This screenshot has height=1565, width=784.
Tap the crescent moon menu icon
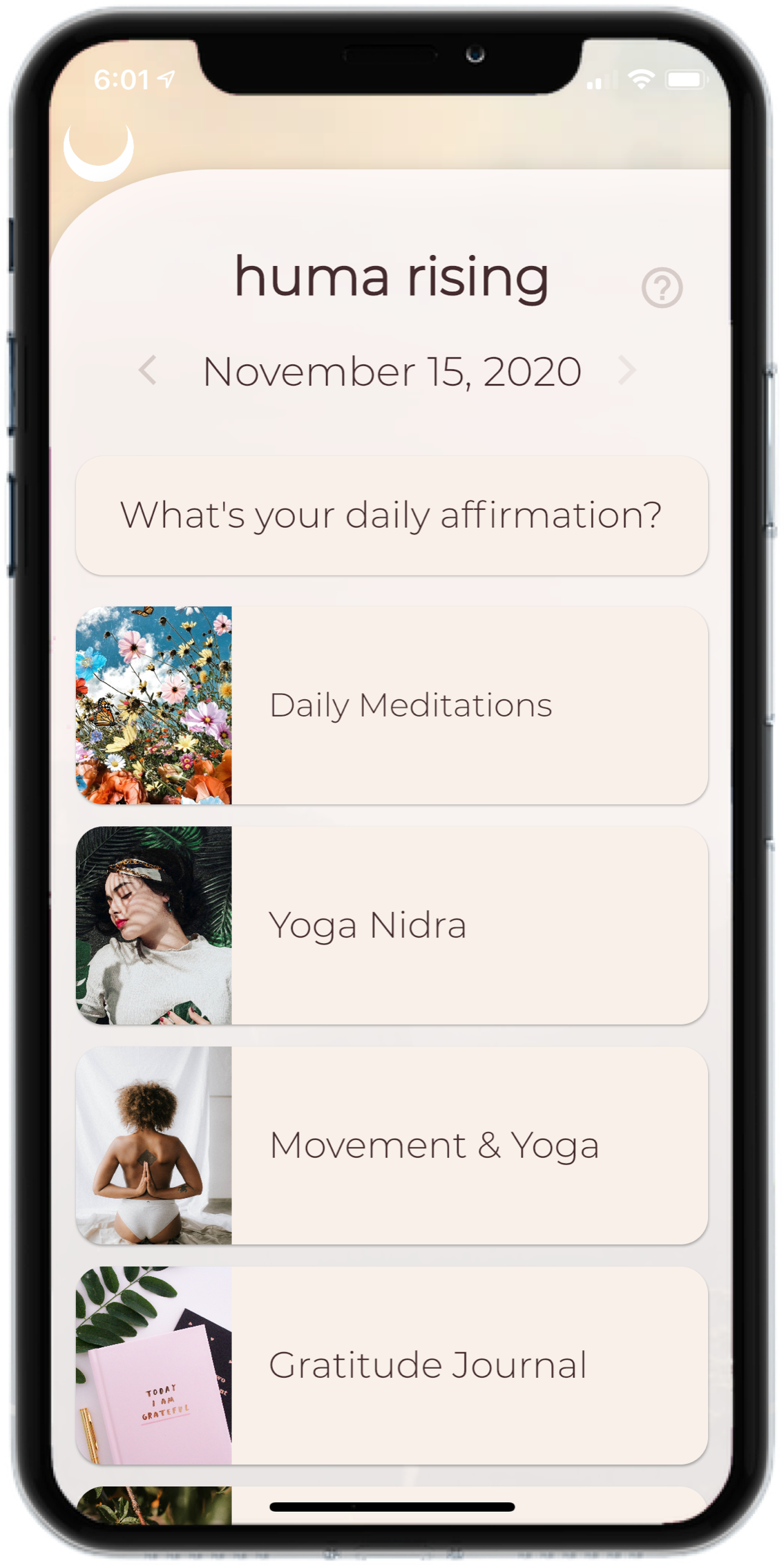point(99,151)
